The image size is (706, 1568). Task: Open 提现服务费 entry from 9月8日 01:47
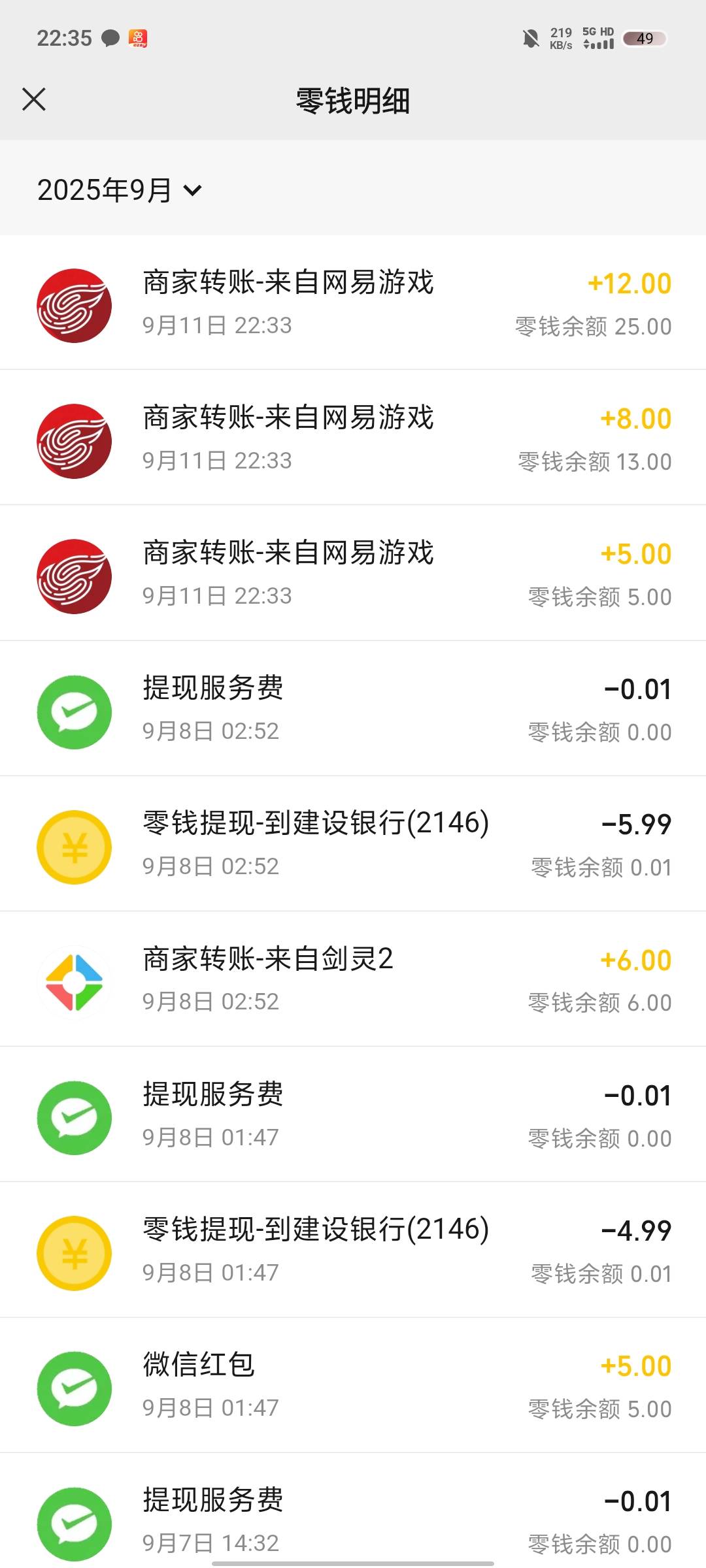[x=353, y=1115]
